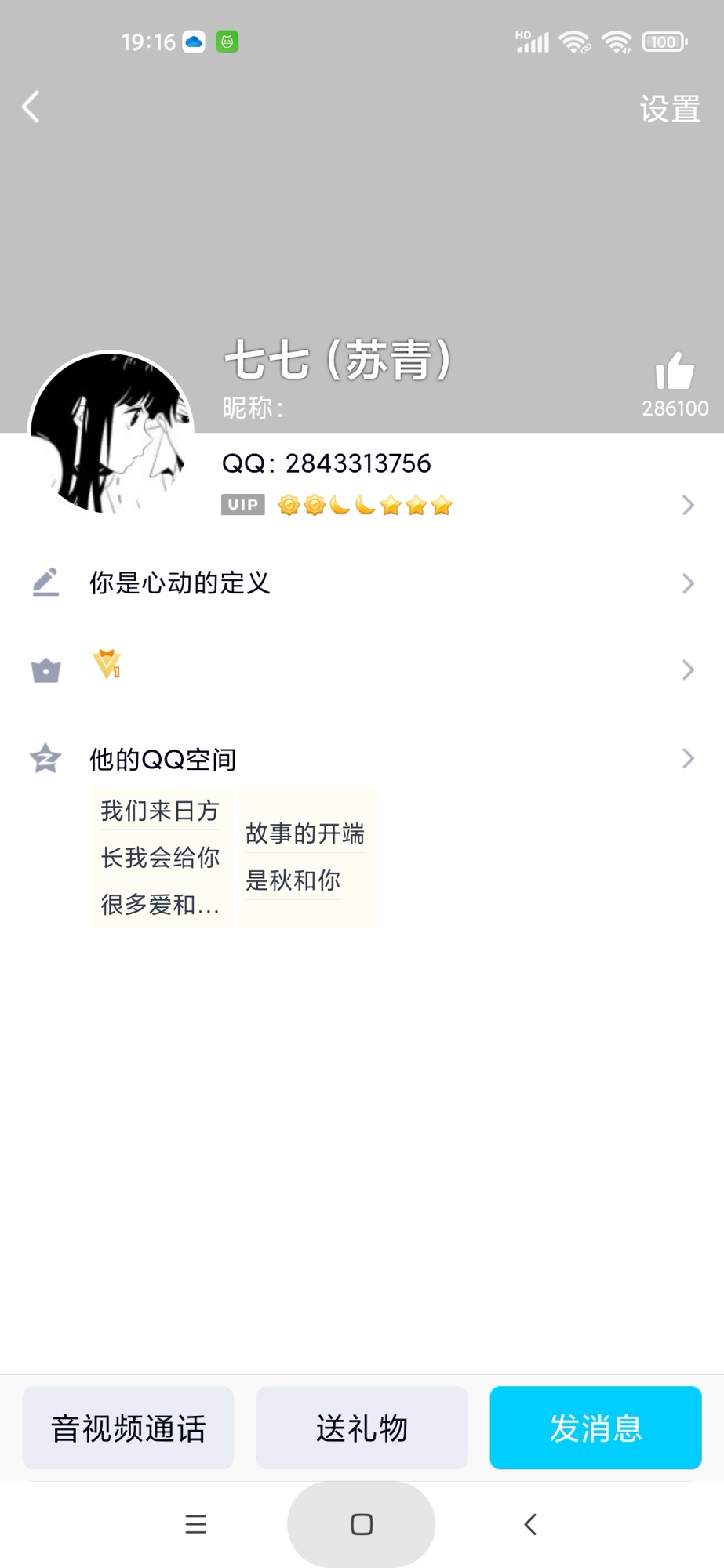Tap 发消息 to send a message

coord(595,1428)
